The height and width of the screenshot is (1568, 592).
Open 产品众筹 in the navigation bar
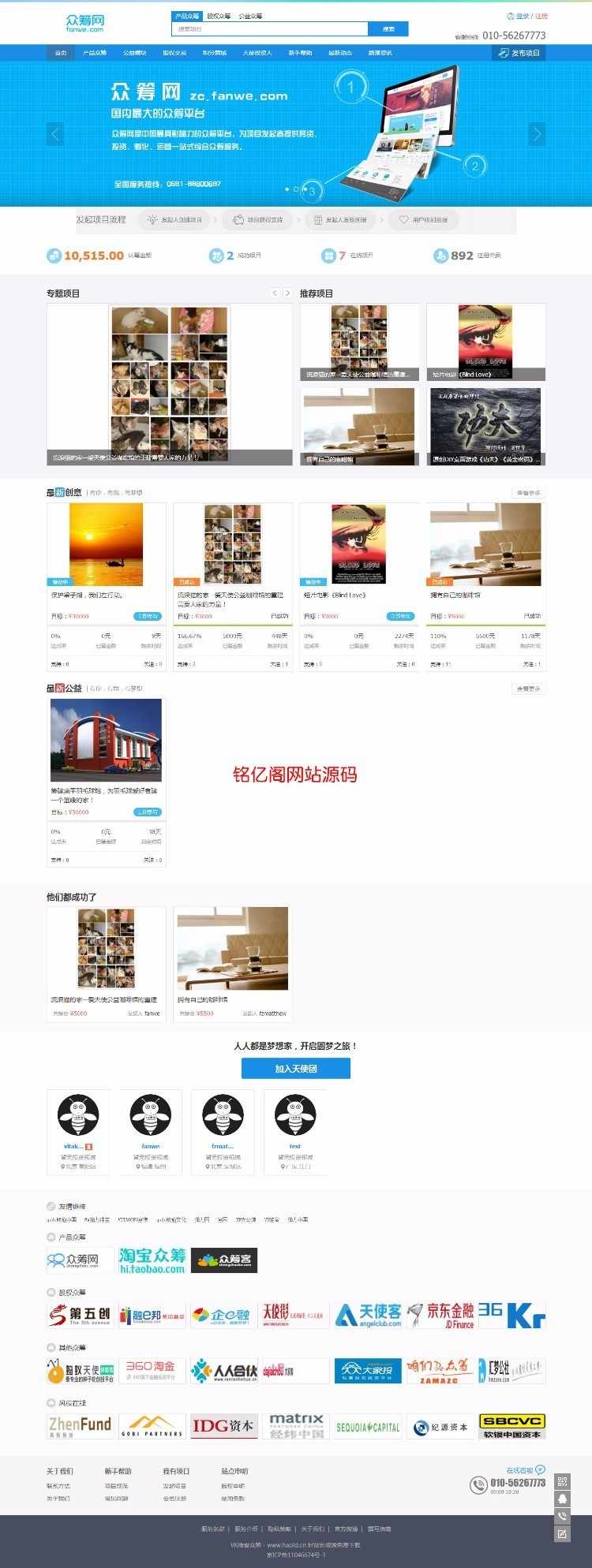tap(95, 53)
